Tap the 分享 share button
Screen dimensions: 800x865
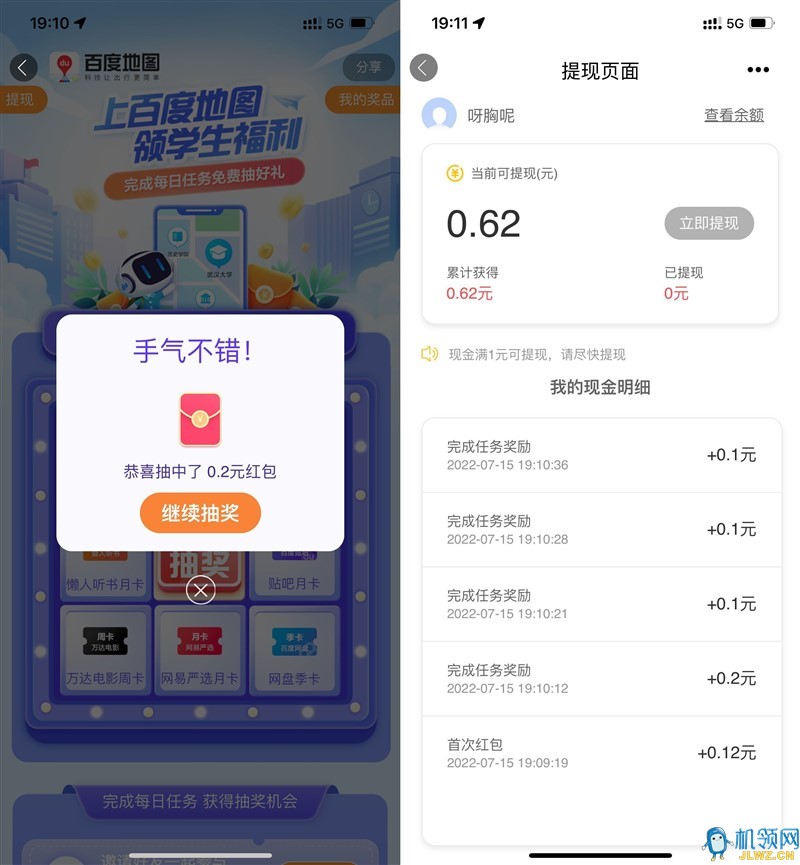click(368, 67)
